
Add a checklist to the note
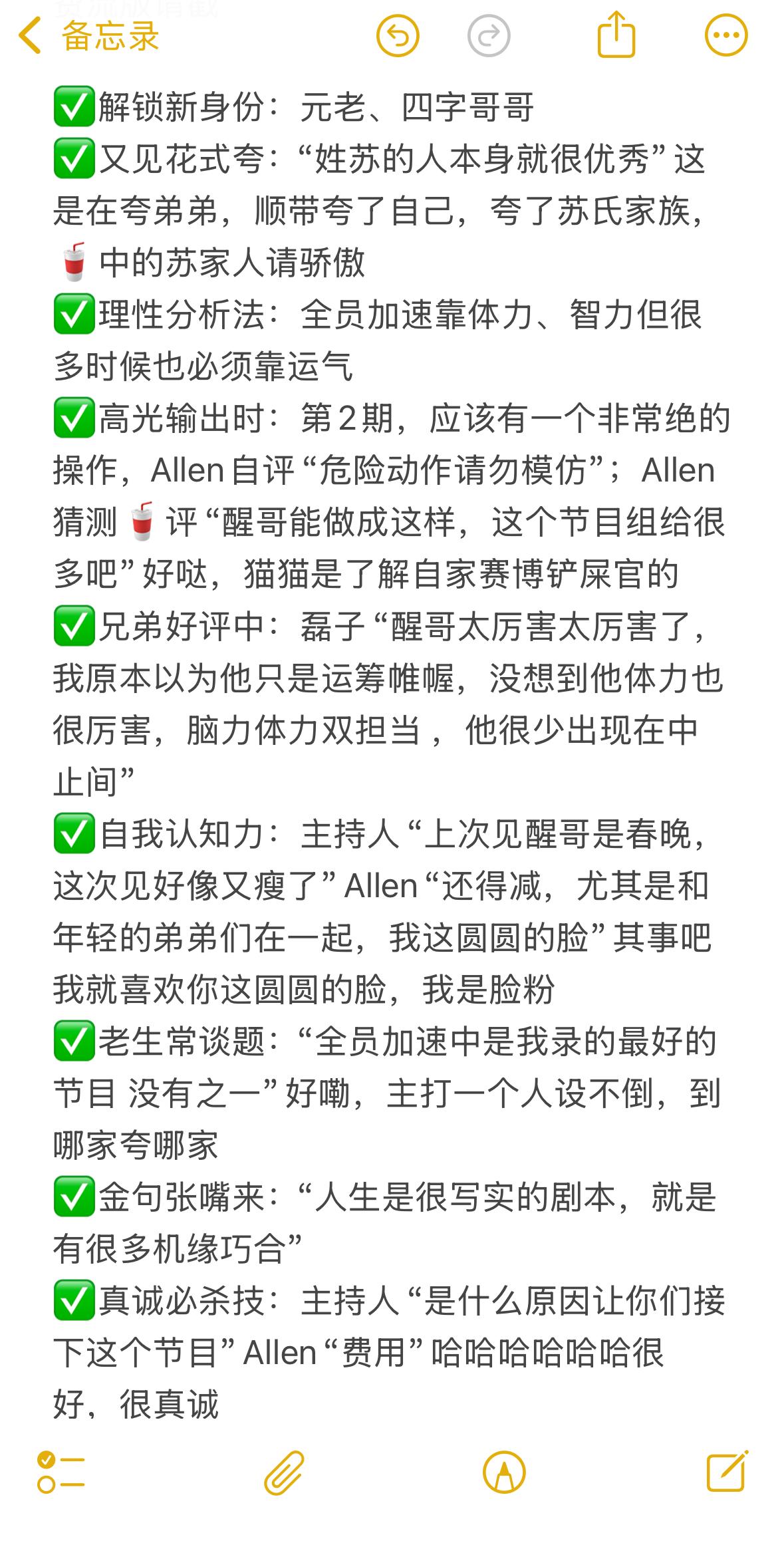click(x=61, y=1473)
